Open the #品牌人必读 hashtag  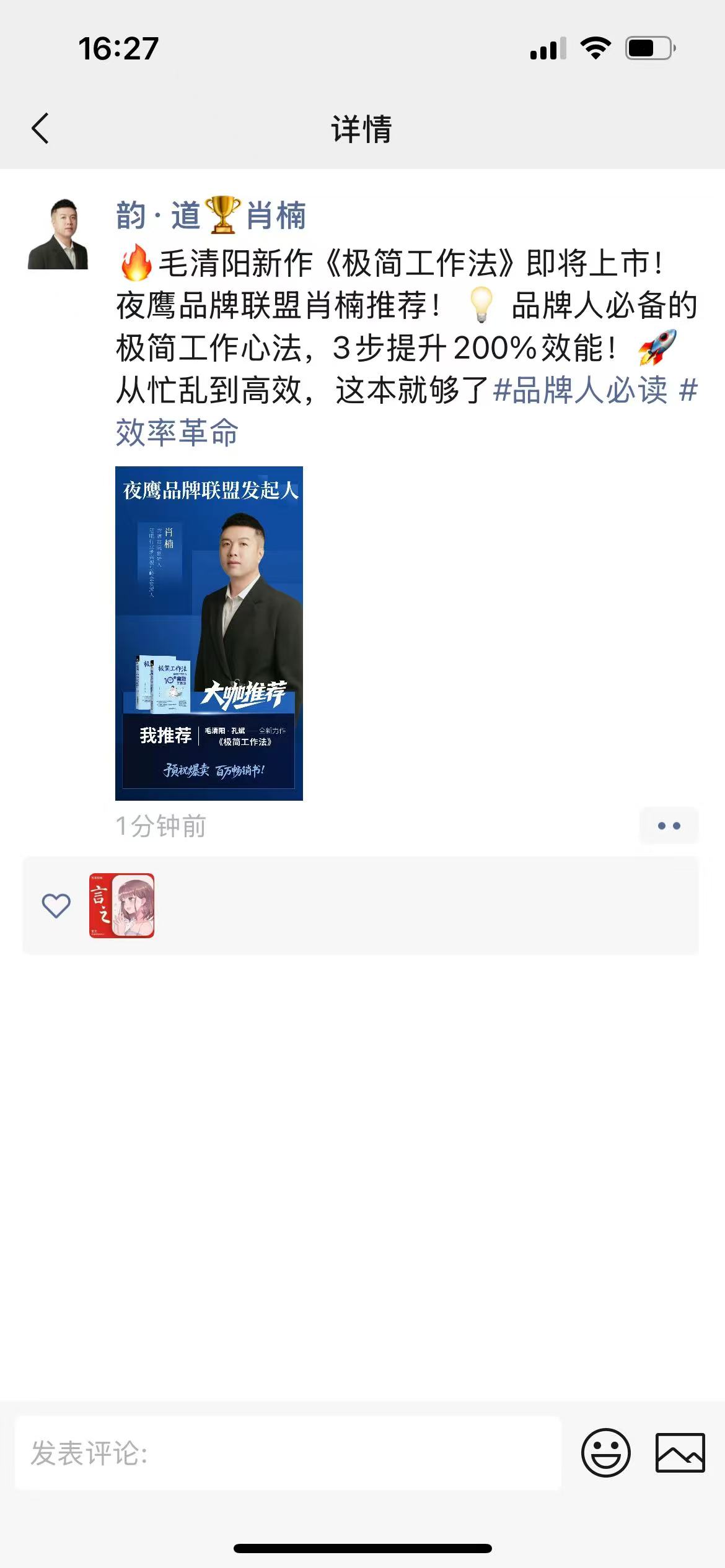click(x=580, y=390)
